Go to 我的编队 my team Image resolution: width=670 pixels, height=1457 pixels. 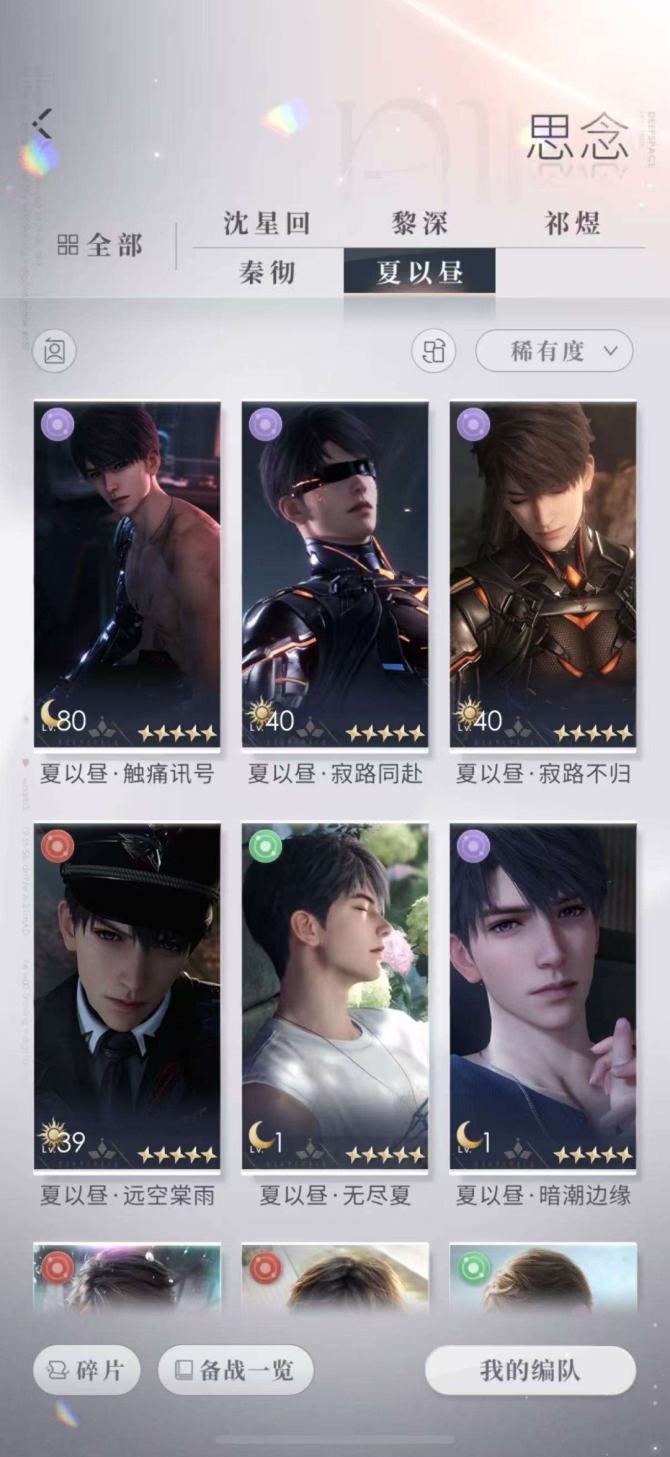click(530, 1370)
